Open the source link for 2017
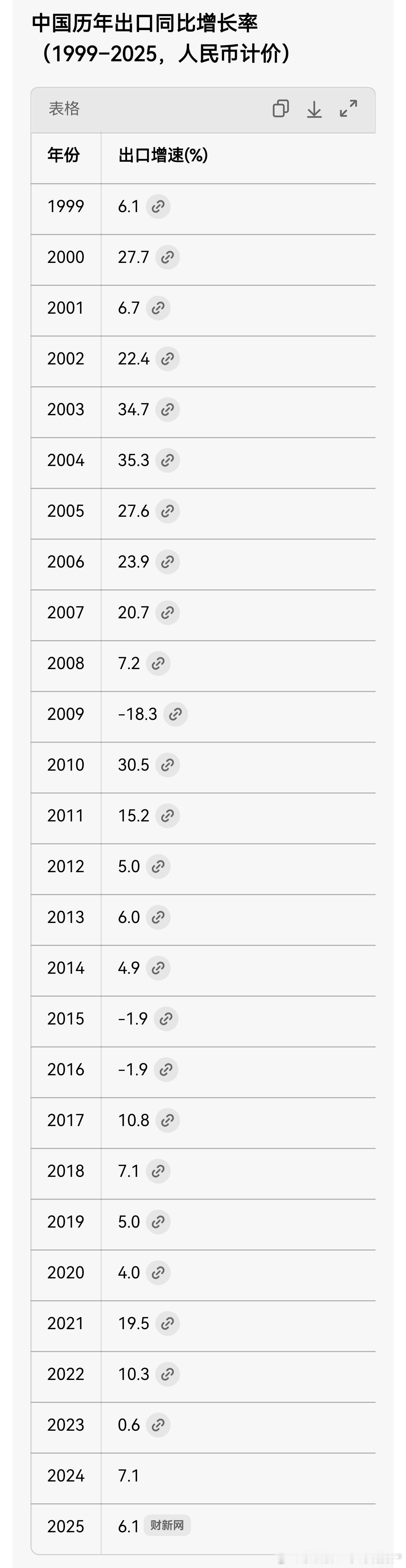 coord(167,1120)
